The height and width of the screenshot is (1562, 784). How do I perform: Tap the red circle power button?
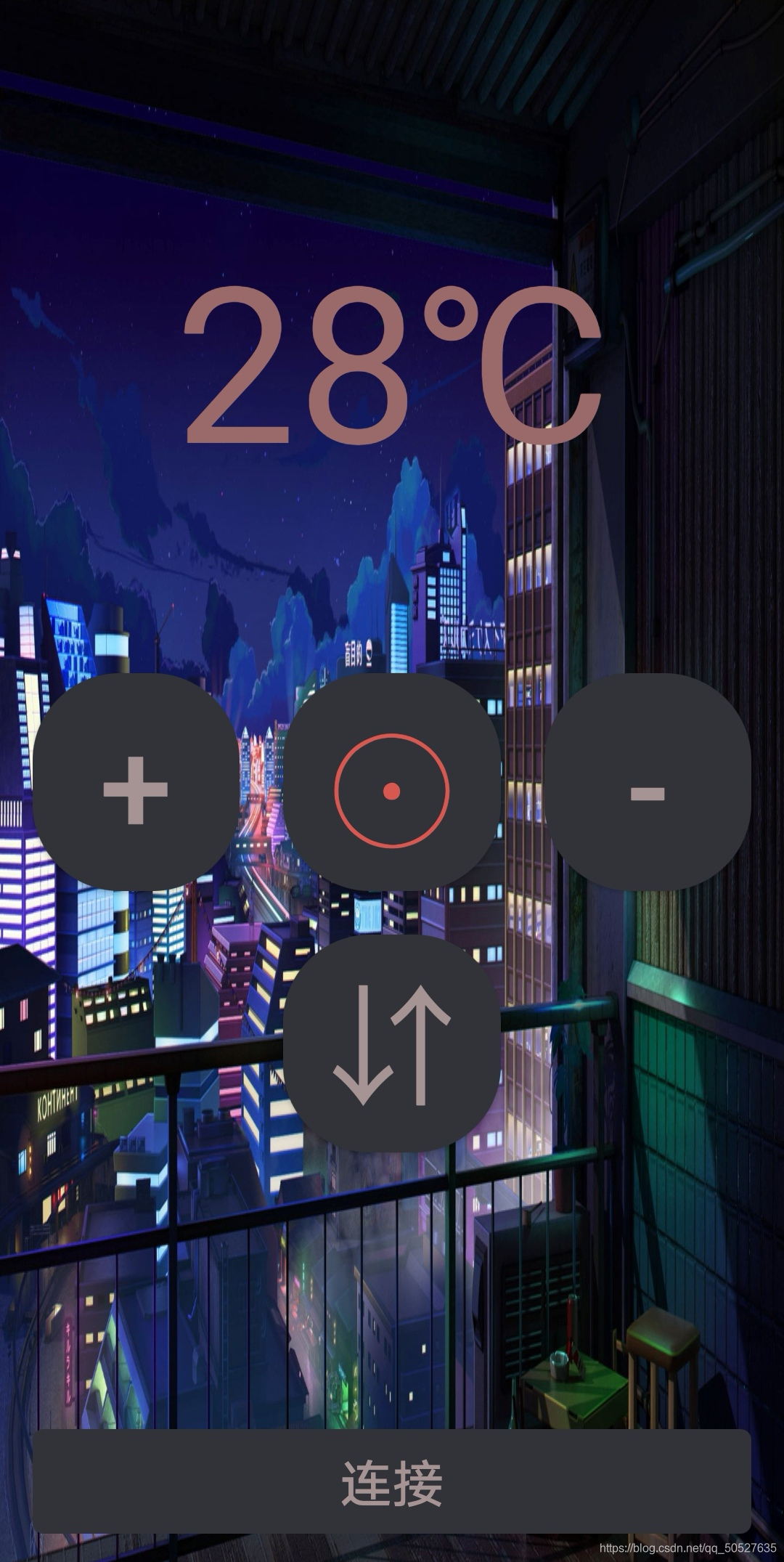pyautogui.click(x=392, y=790)
